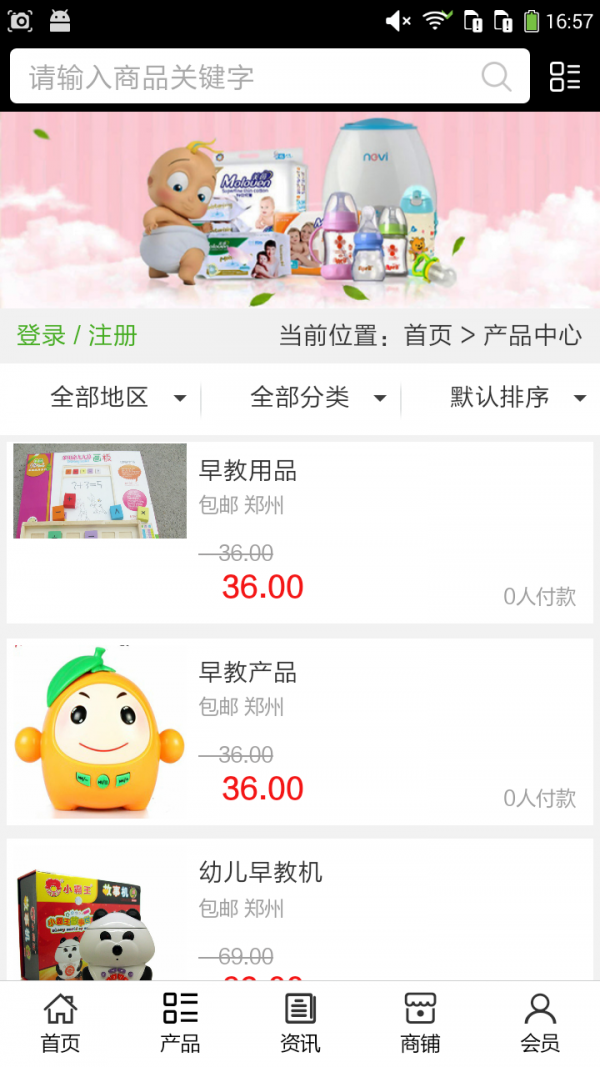Image resolution: width=600 pixels, height=1067 pixels.
Task: Open the 早教产品 product card
Action: (300, 732)
